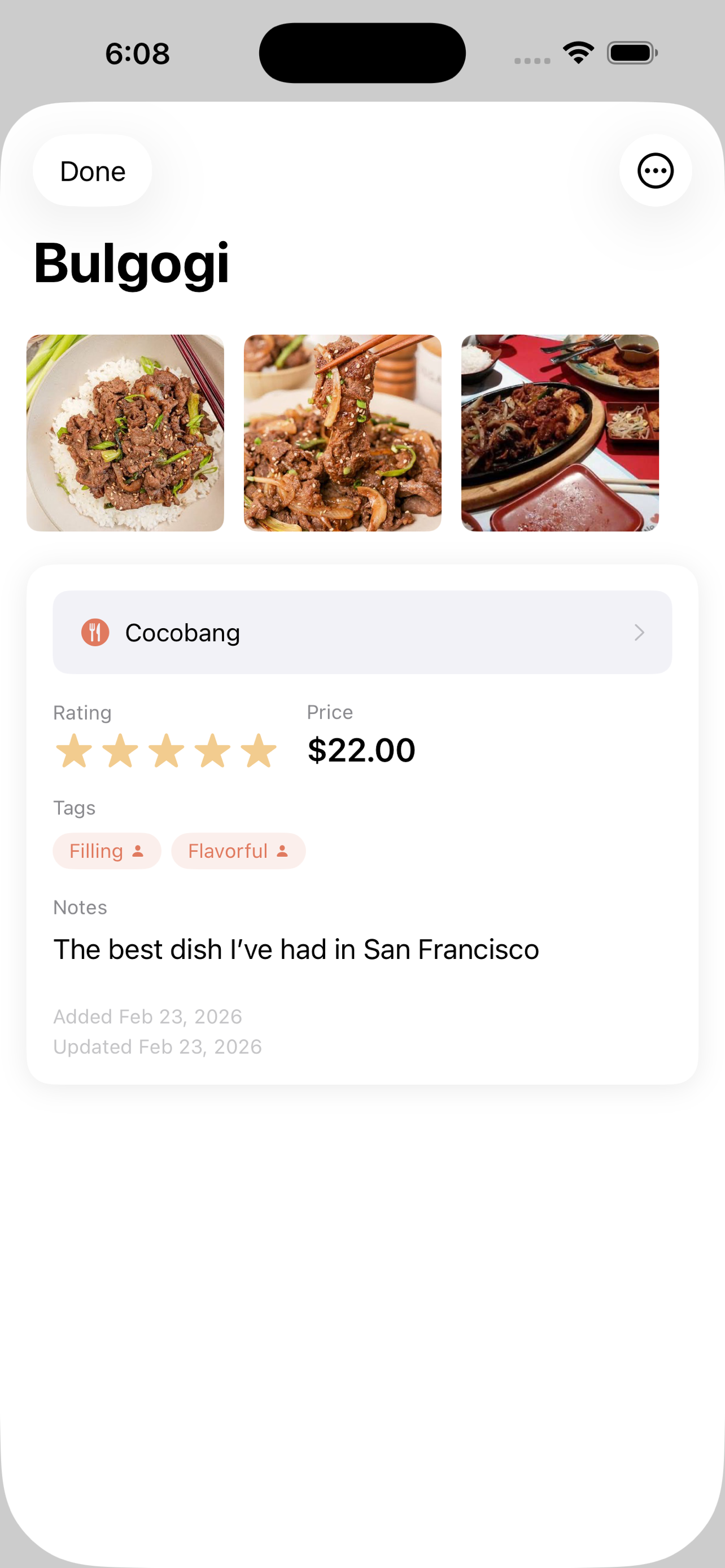
Task: Enlarge the sizzling plate table photo
Action: (560, 433)
